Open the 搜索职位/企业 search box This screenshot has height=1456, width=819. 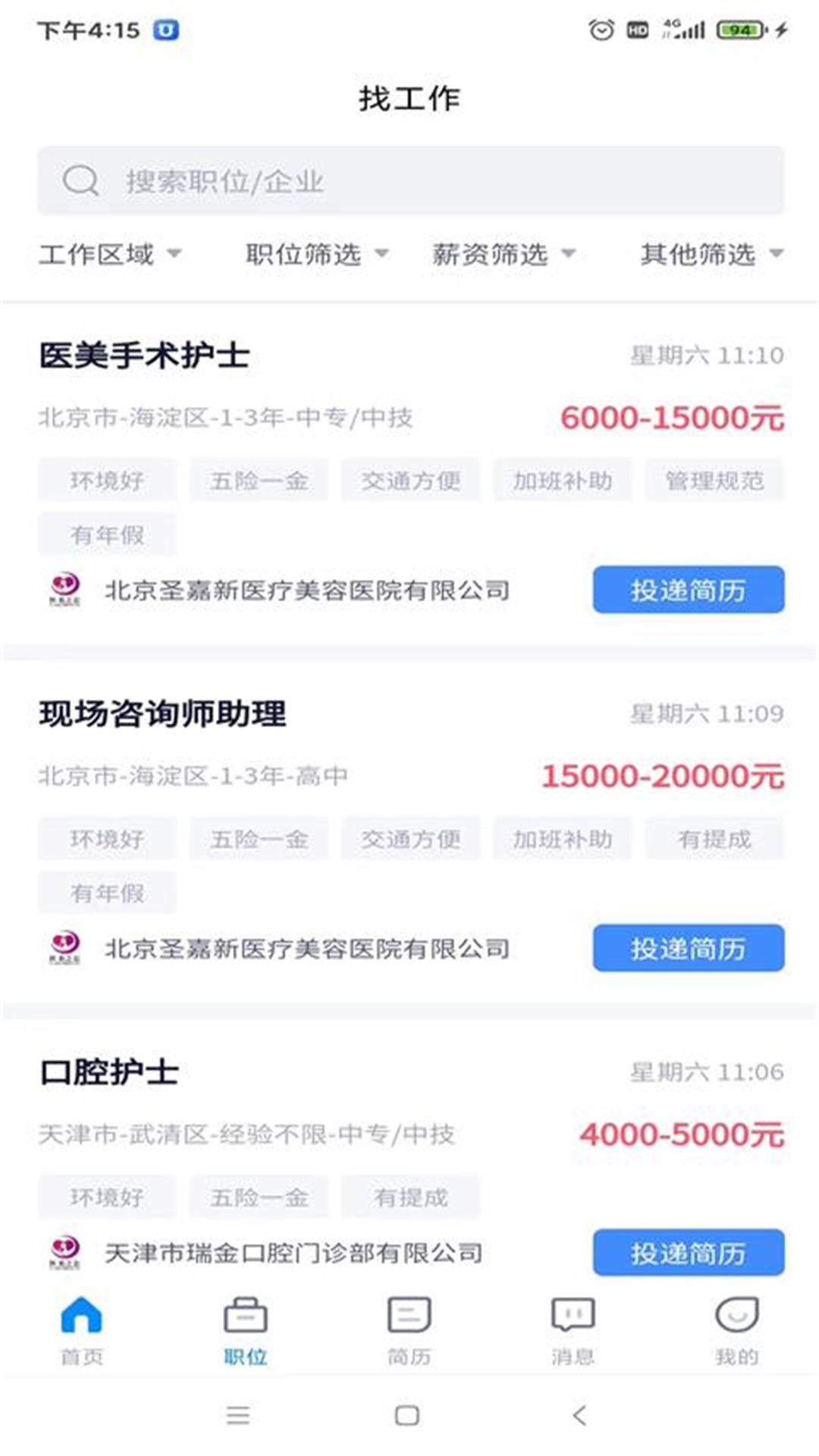[409, 180]
